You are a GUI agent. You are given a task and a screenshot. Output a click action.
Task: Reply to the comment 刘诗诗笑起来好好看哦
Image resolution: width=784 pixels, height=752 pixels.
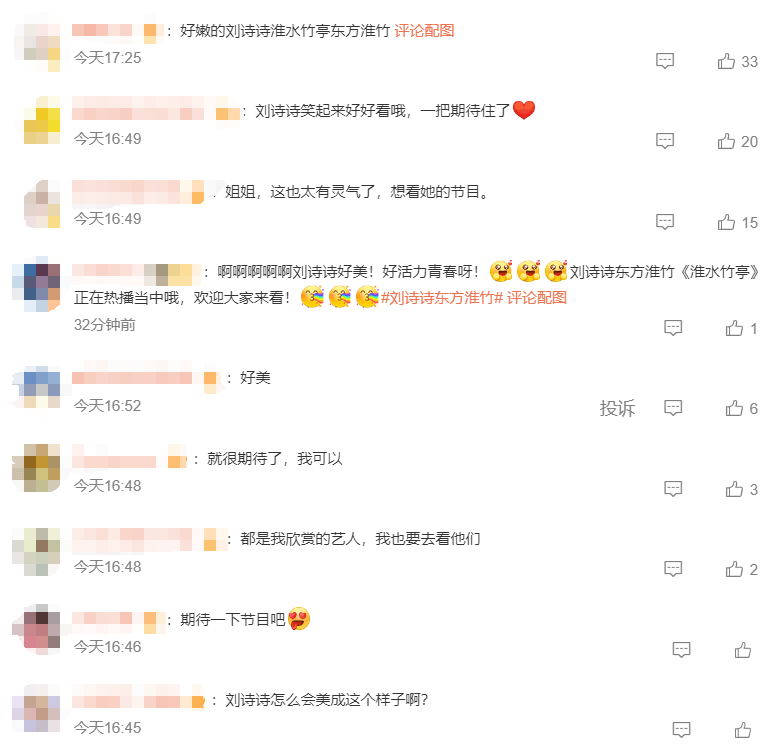point(665,142)
